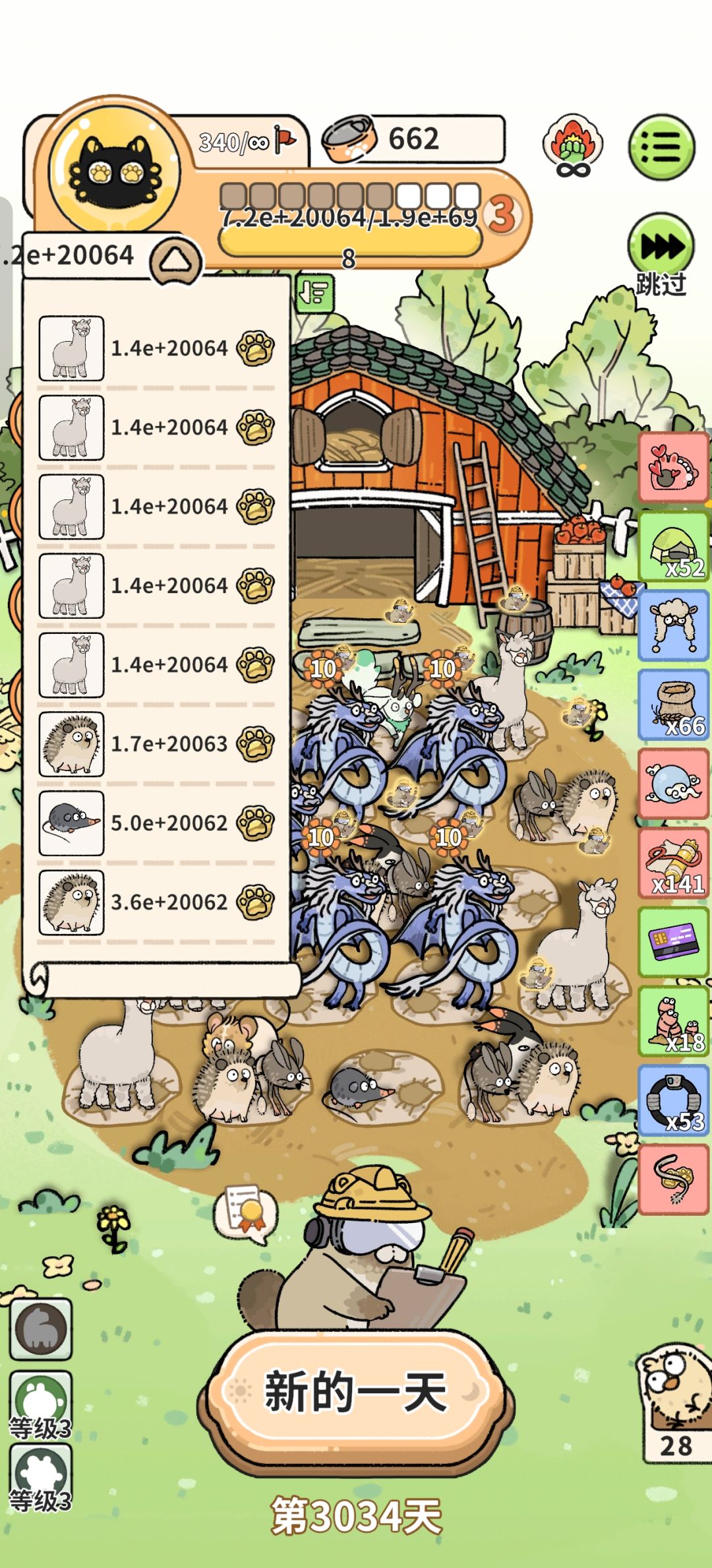Open the hedgehog row showing 1.7e+20063

point(156,744)
